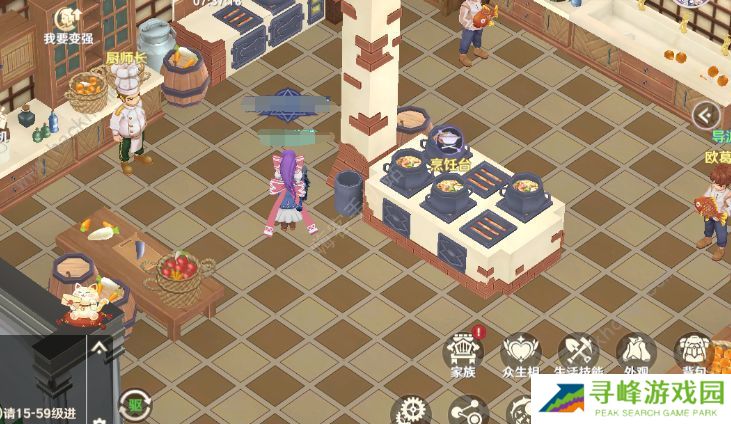
Task: Collapse the right side panel arrow
Action: coord(706,114)
